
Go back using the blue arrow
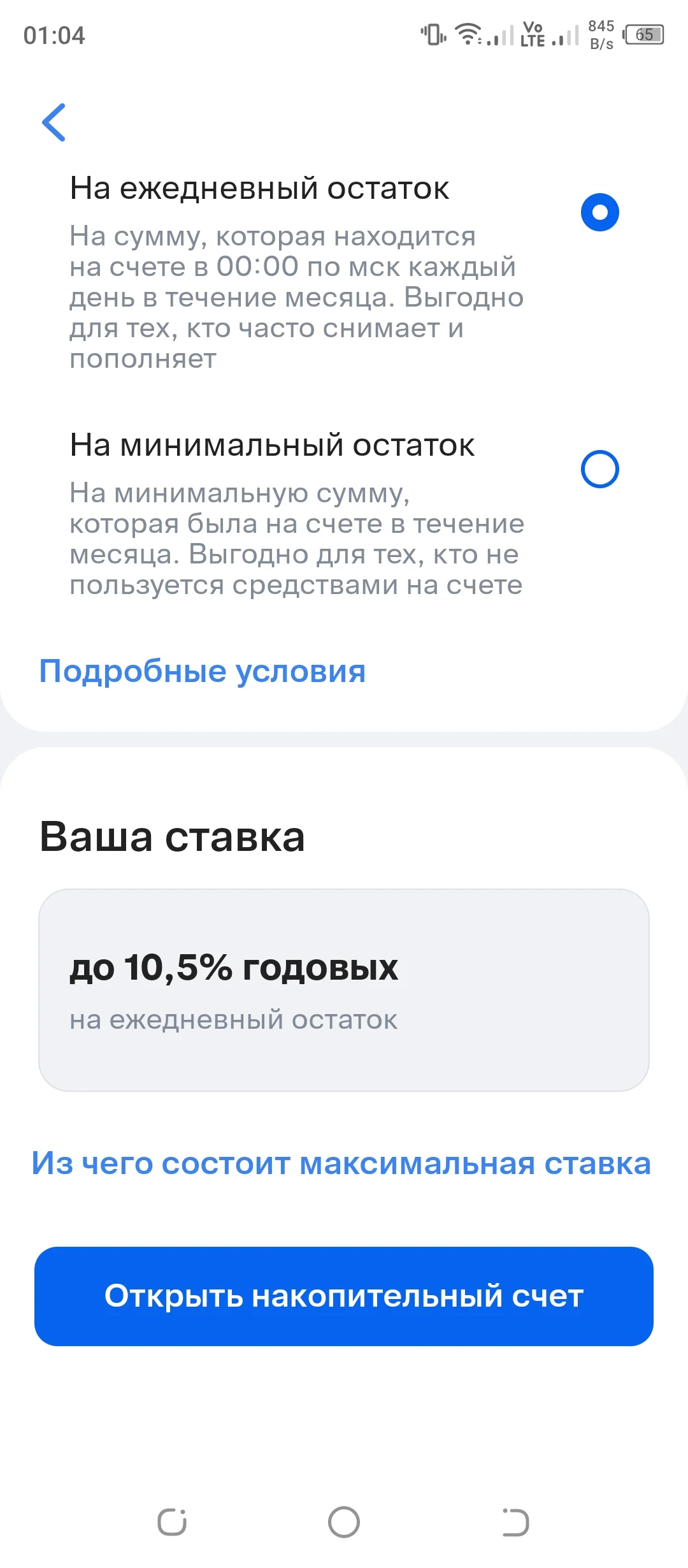(x=54, y=122)
